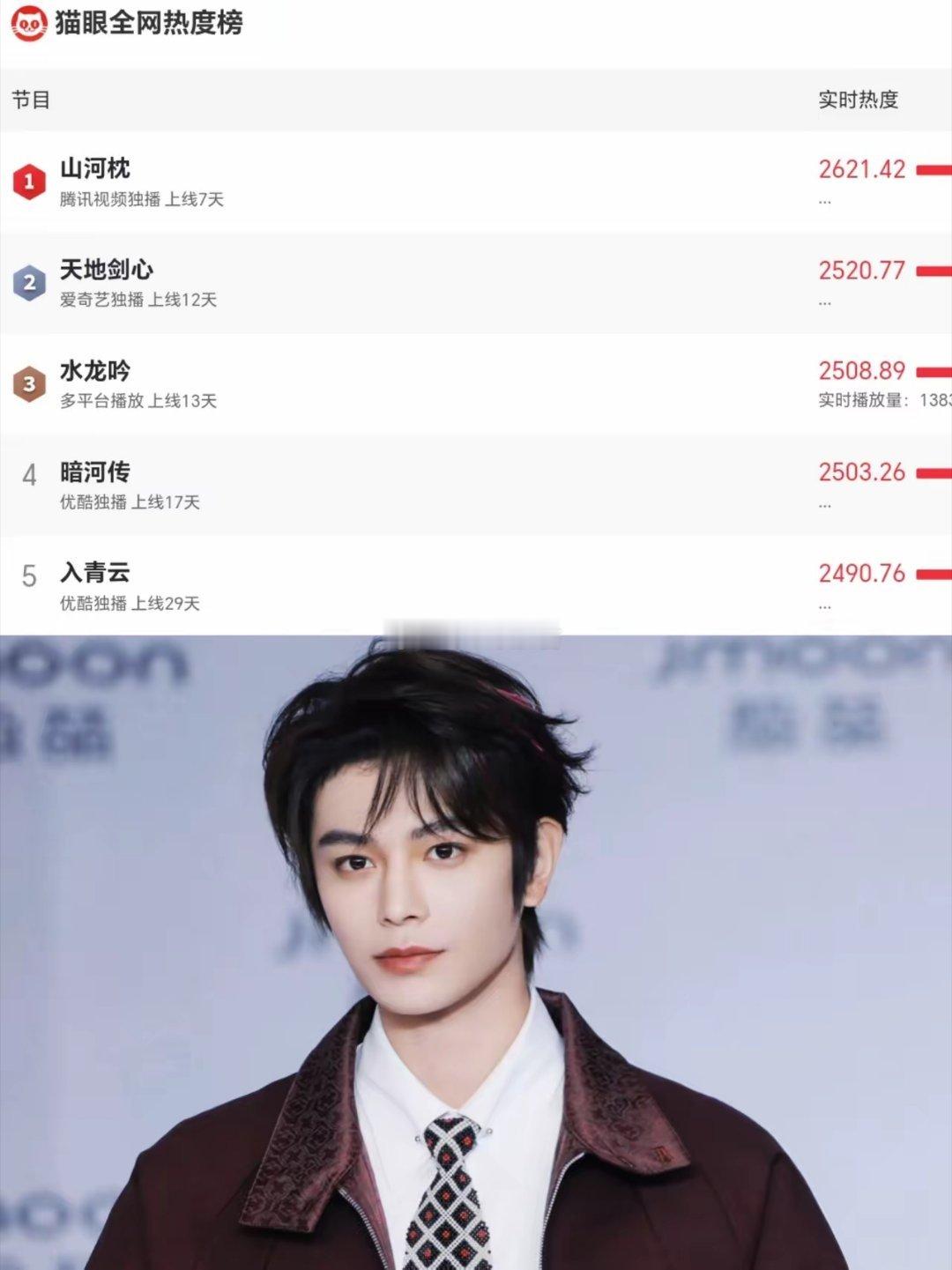Click the red heat trend bar beside 2621.42
The width and height of the screenshot is (952, 1270).
932,171
